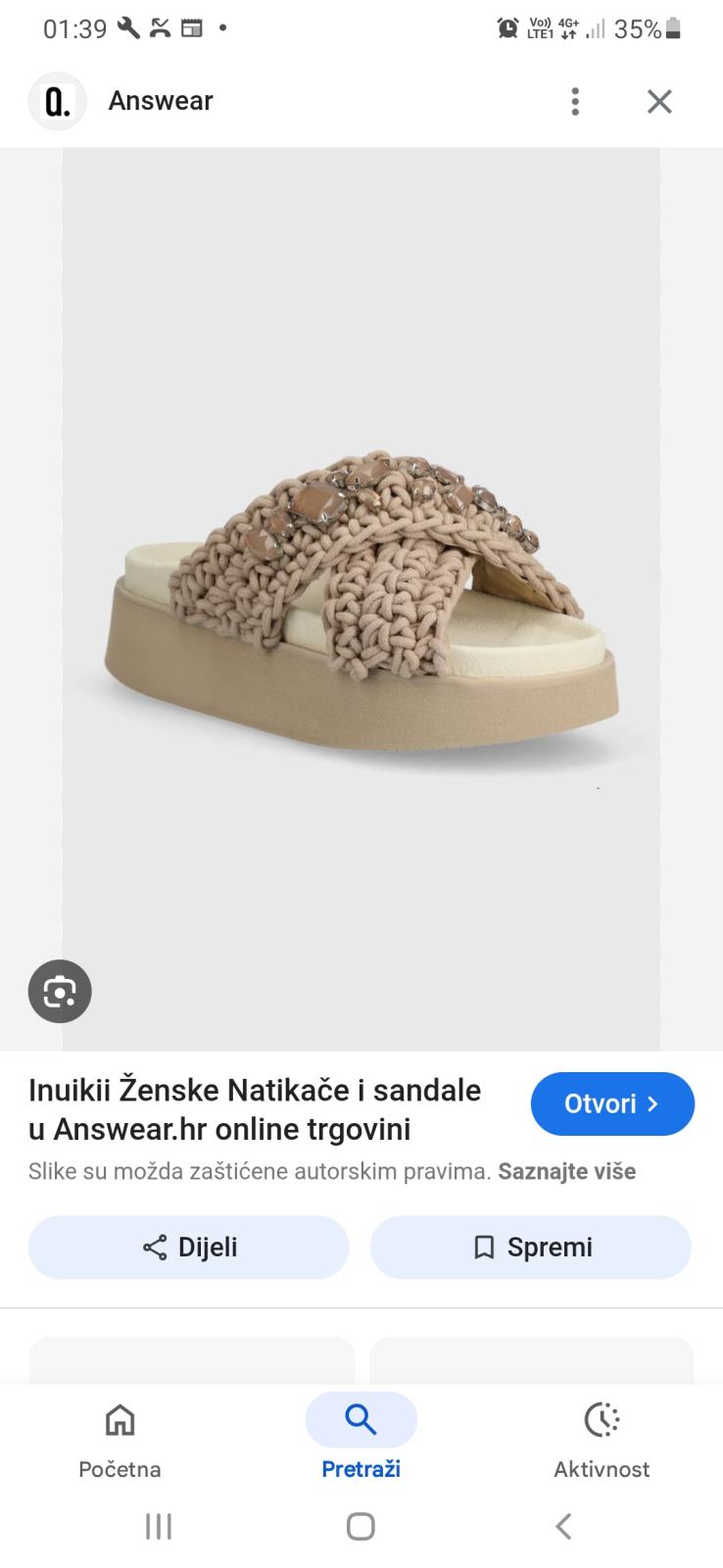Screen dimensions: 723x1568
Task: Open Google Lens camera search icon
Action: [x=60, y=991]
